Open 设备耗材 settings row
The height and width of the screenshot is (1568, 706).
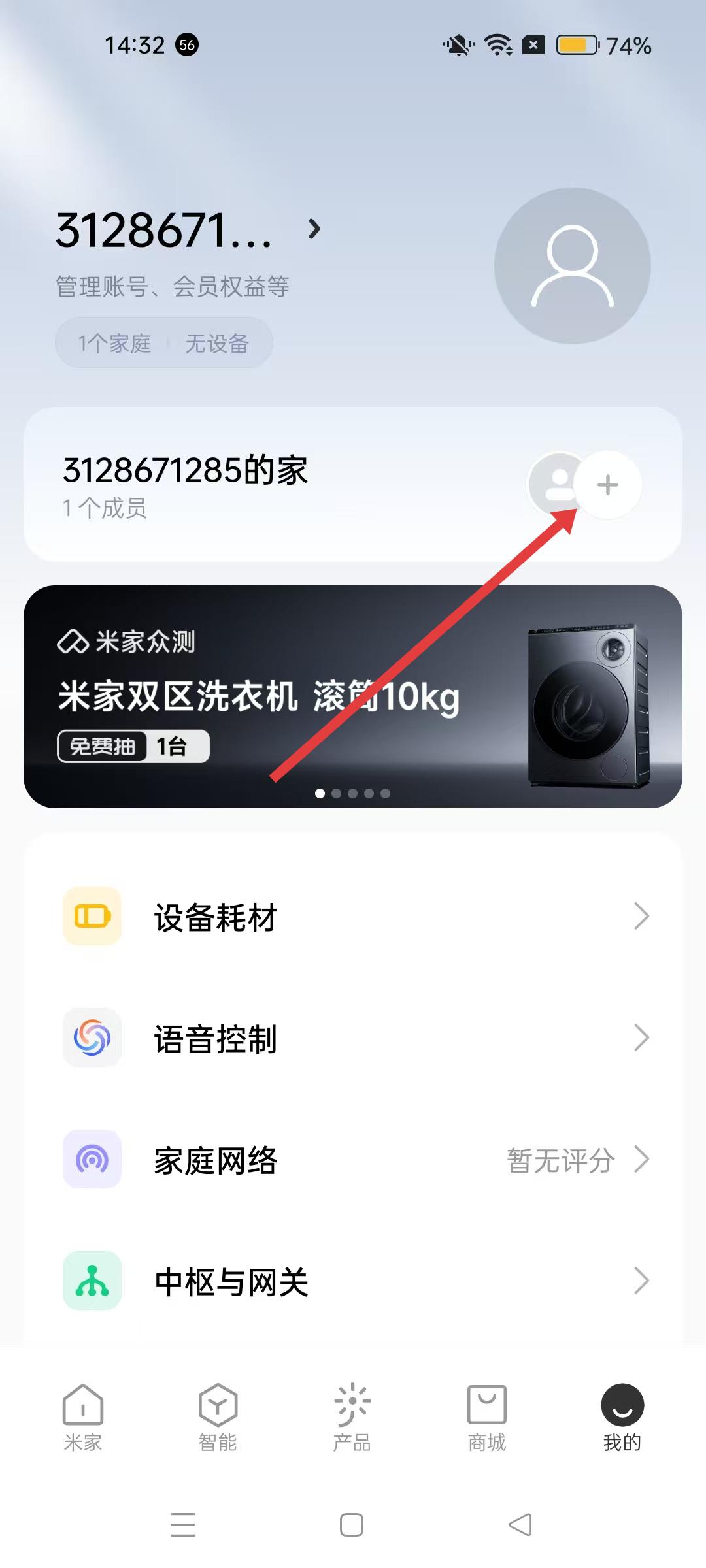[x=353, y=917]
